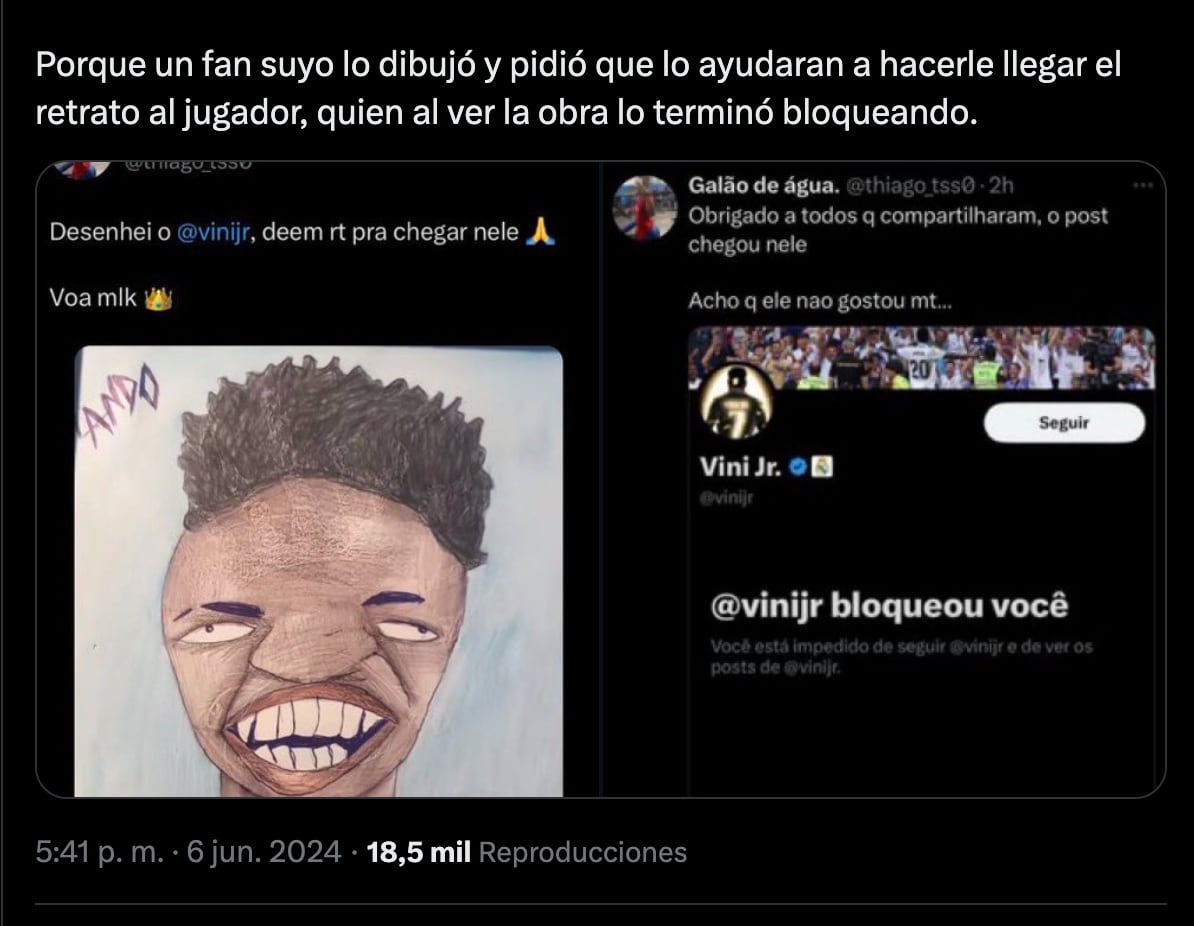This screenshot has height=926, width=1194.
Task: Tap the 5:41 p. m. · 6 jun. 2024 timestamp
Action: coord(188,852)
